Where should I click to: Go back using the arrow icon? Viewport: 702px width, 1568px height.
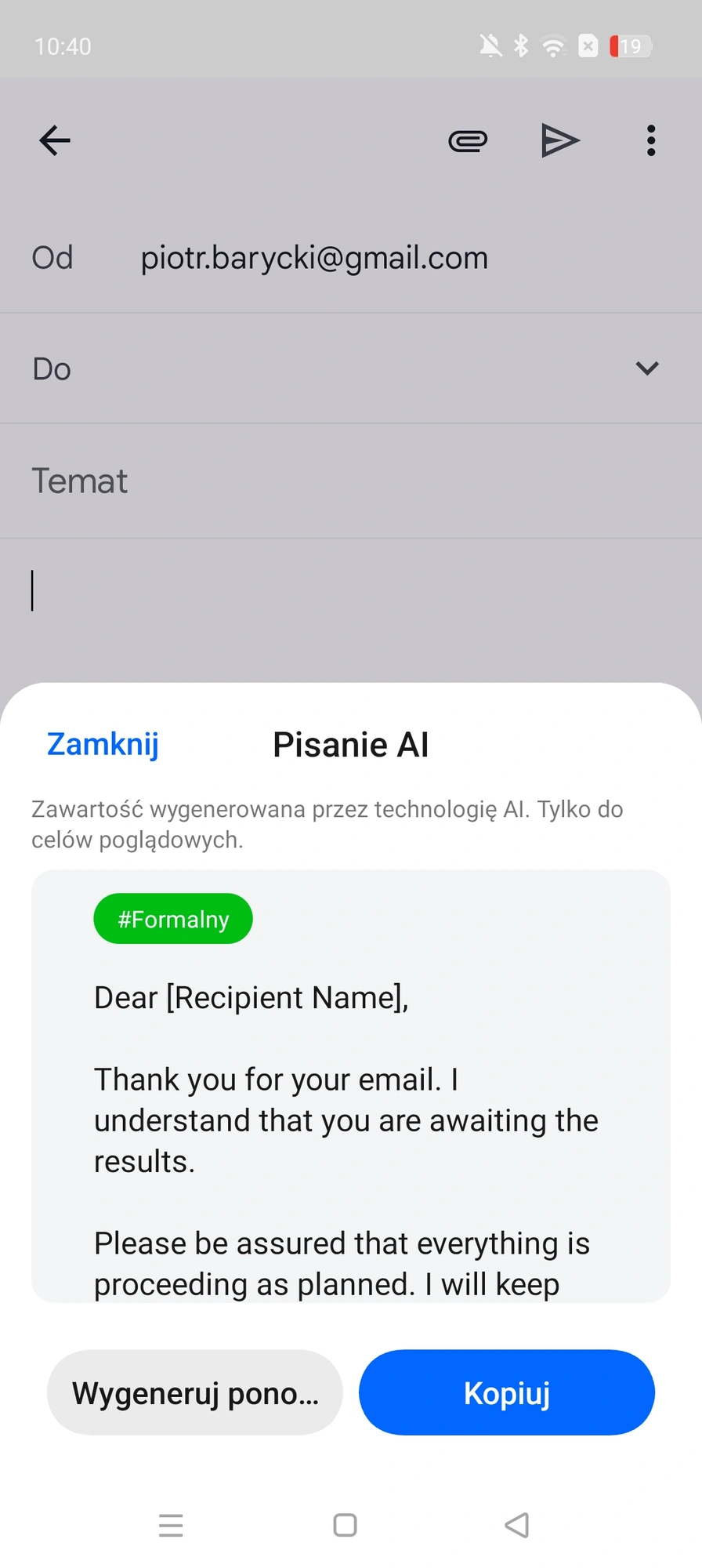(55, 141)
